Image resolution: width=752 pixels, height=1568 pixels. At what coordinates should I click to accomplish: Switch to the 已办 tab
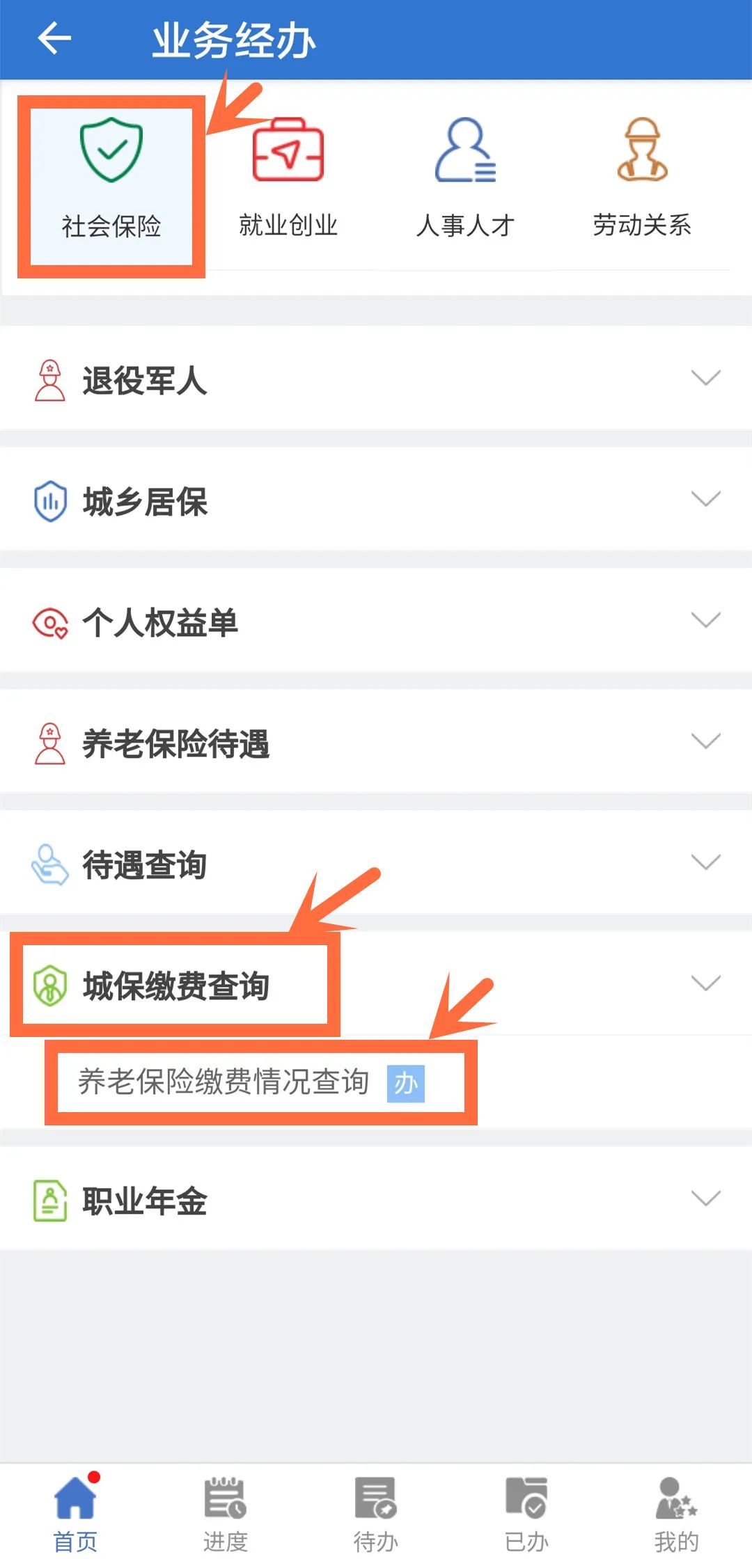click(x=526, y=1514)
